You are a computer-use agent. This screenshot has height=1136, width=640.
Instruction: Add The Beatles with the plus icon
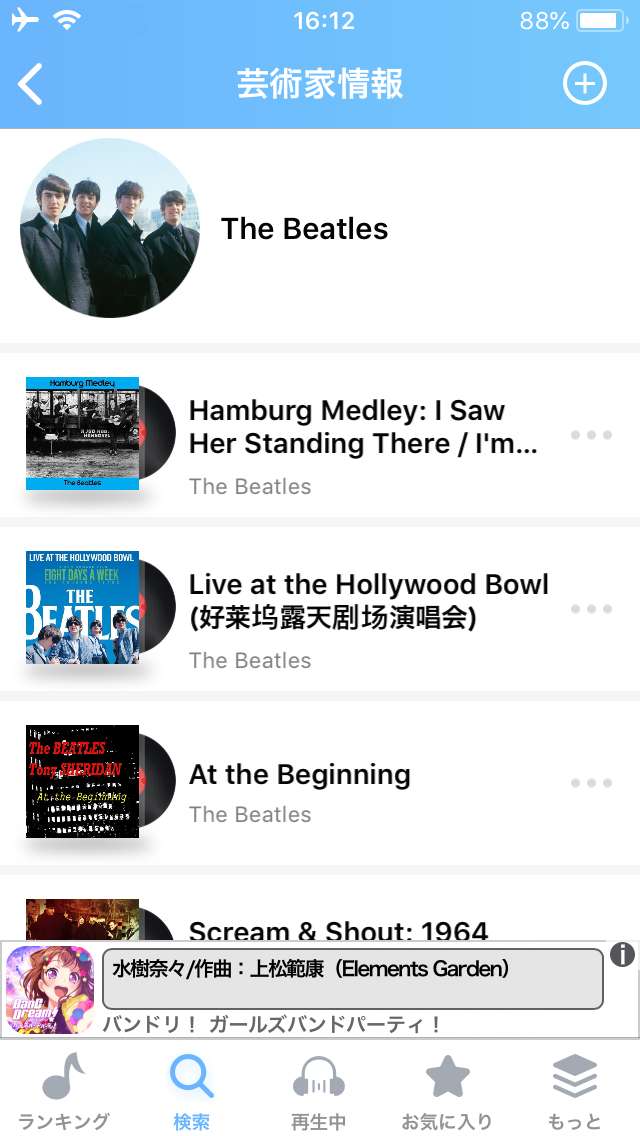pos(585,84)
